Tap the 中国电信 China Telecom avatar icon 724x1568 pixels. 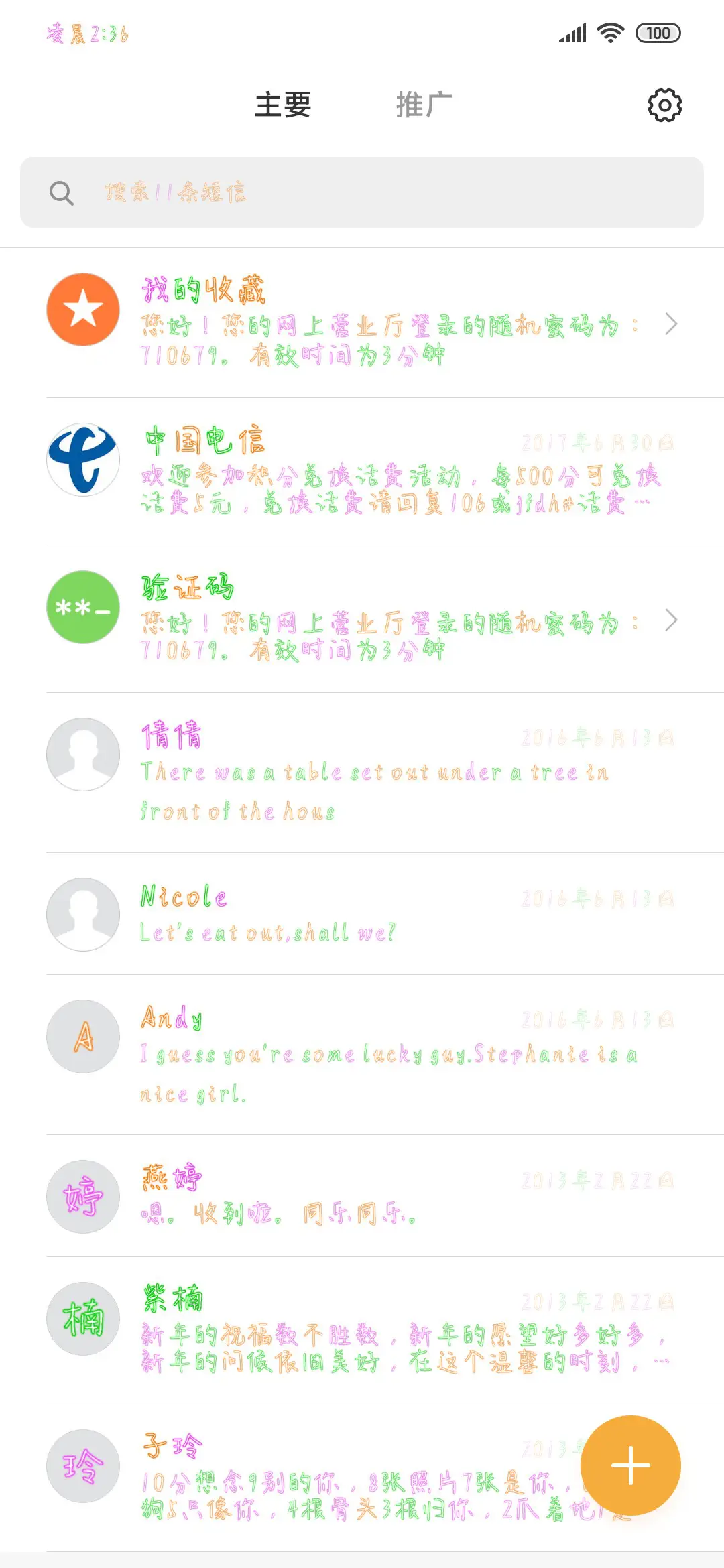coord(83,460)
